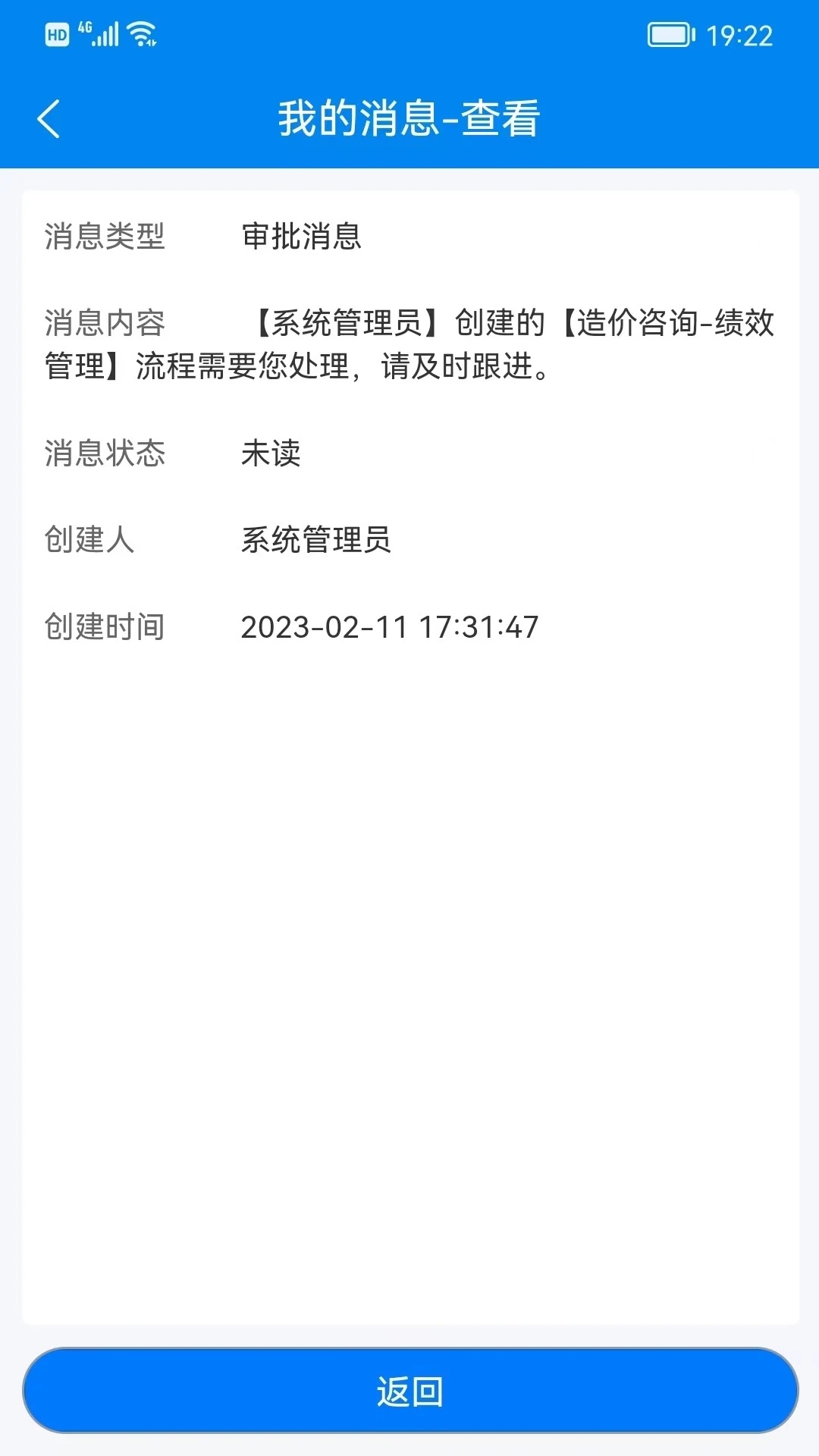Click the 创建人 label

(89, 540)
